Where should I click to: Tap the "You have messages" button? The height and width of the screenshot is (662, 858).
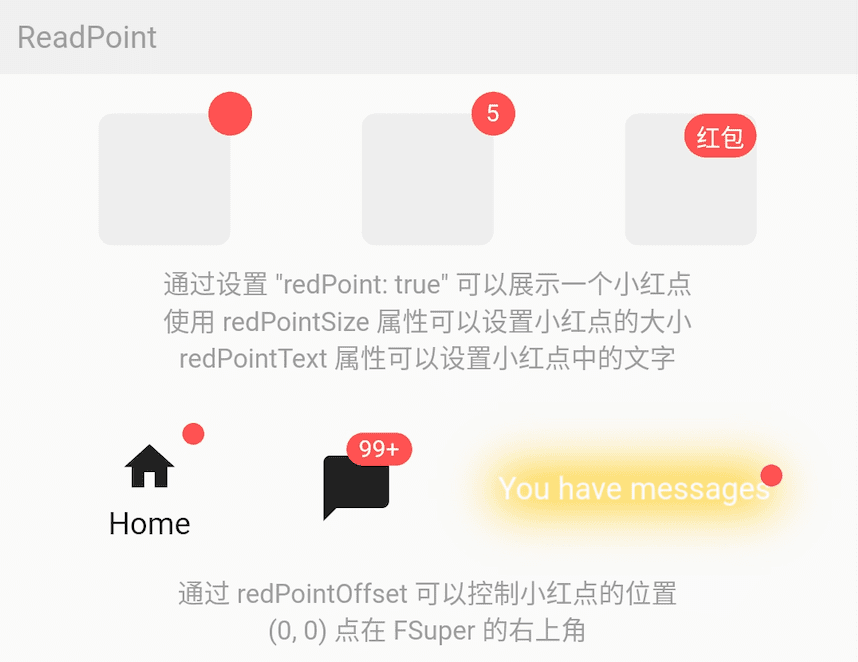[x=634, y=489]
